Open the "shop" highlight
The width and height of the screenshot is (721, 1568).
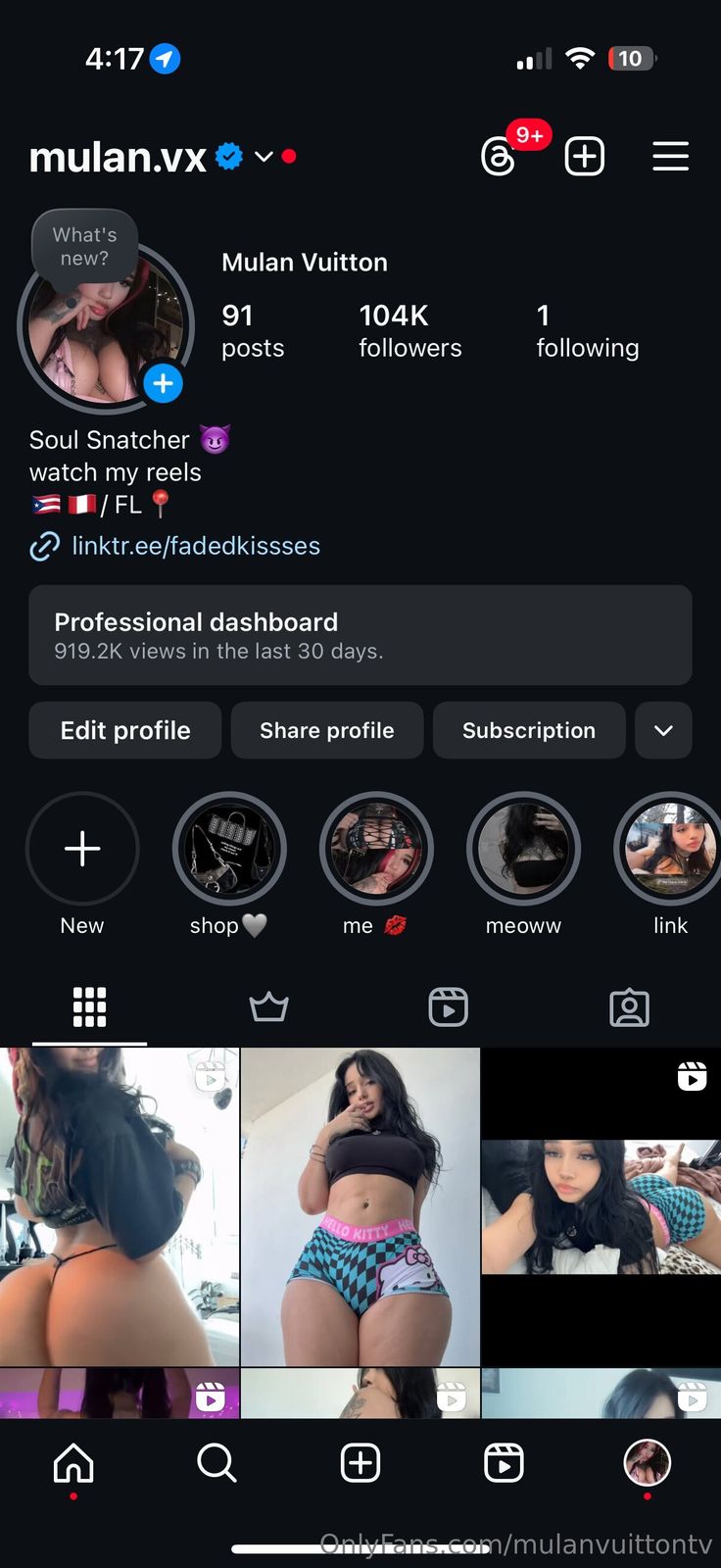[229, 849]
